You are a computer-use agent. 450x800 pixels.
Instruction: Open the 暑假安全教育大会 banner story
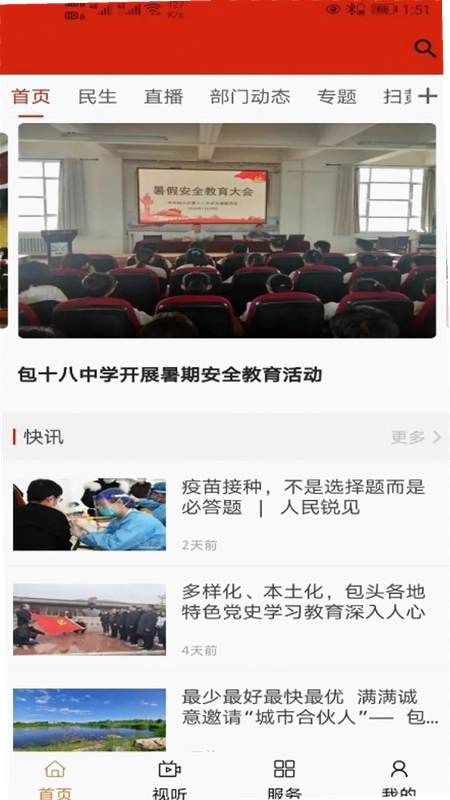(x=227, y=231)
